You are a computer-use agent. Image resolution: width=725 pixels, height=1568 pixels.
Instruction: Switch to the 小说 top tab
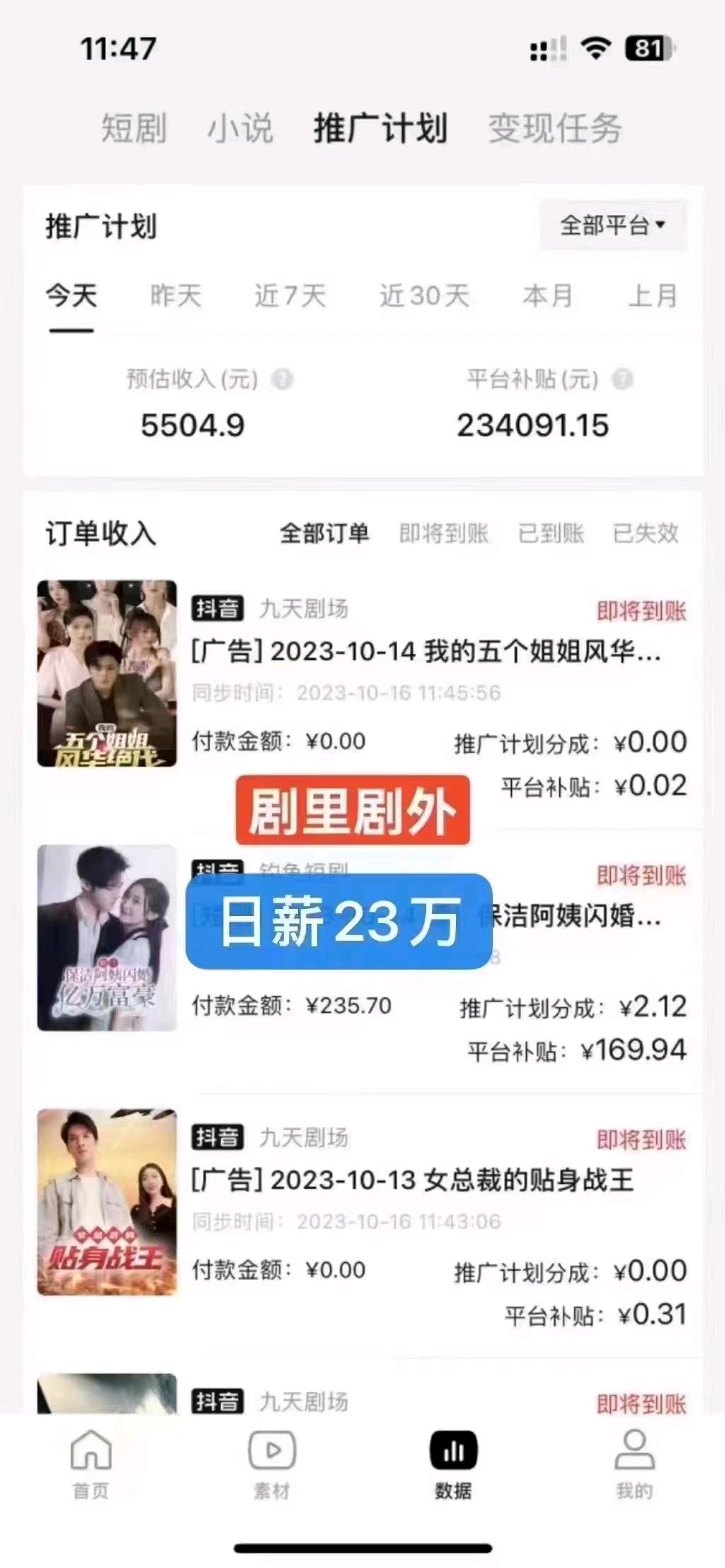click(240, 129)
